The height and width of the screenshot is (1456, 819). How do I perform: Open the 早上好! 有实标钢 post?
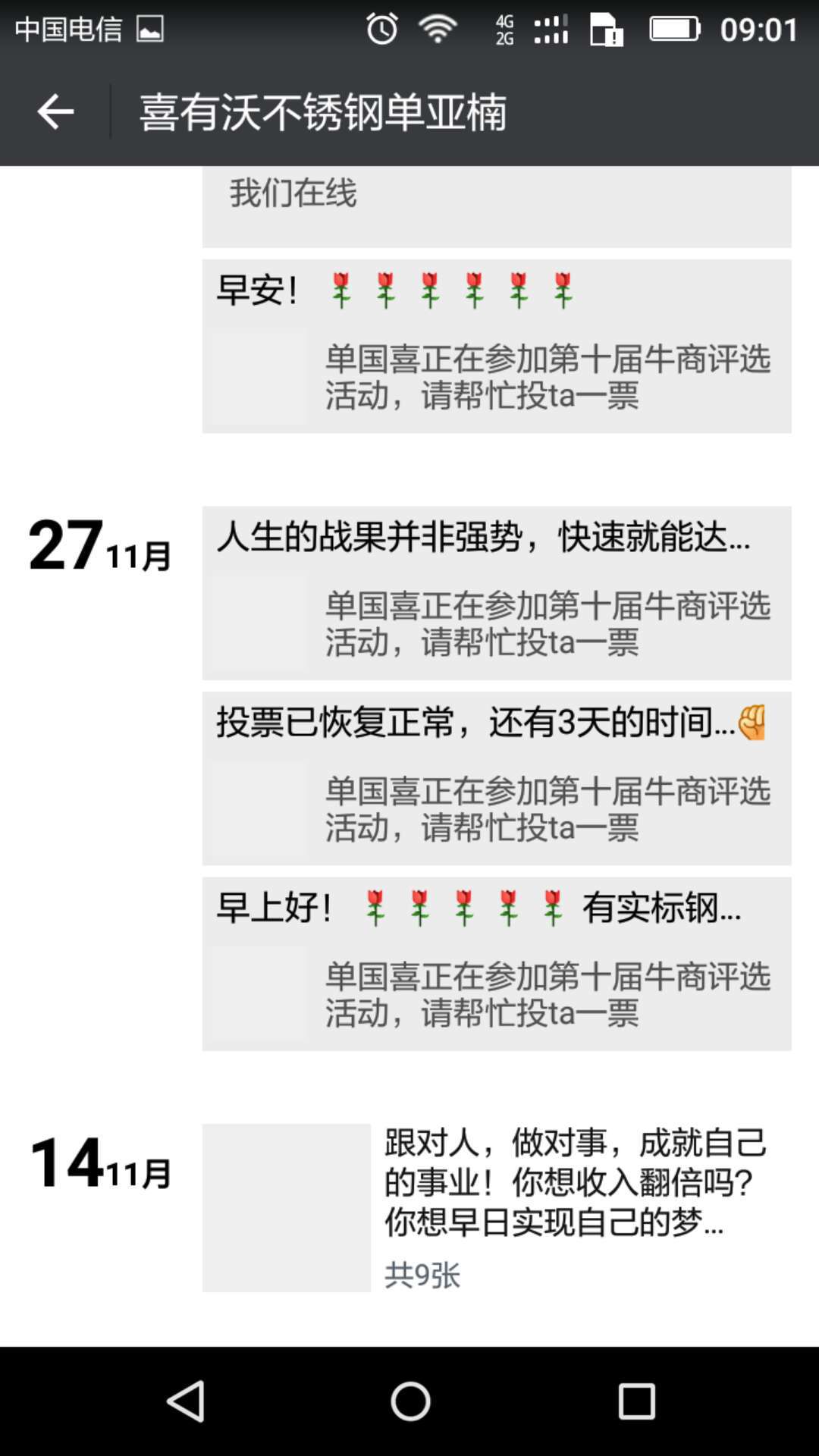coord(496,963)
